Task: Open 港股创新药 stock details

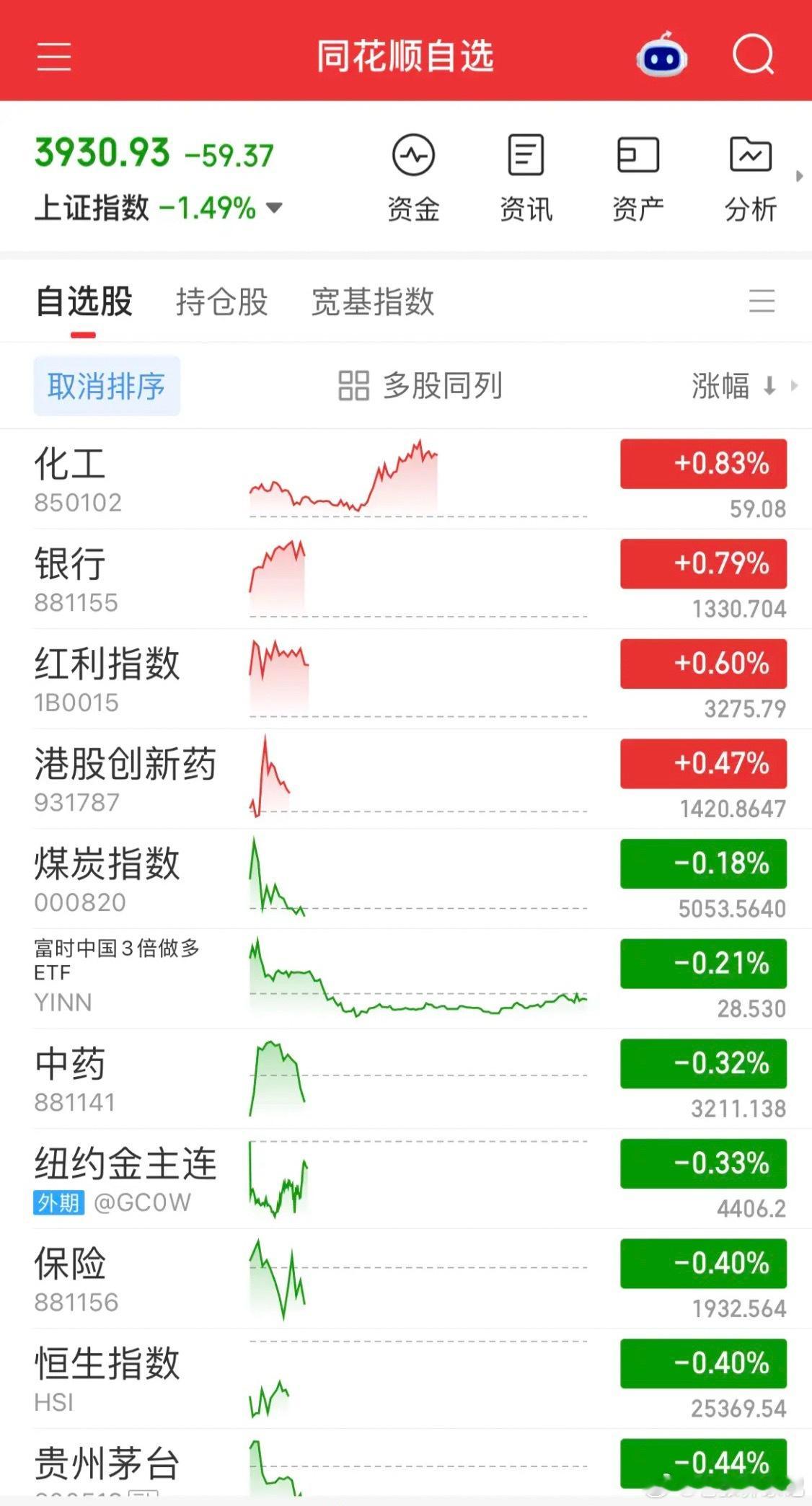Action: click(406, 780)
